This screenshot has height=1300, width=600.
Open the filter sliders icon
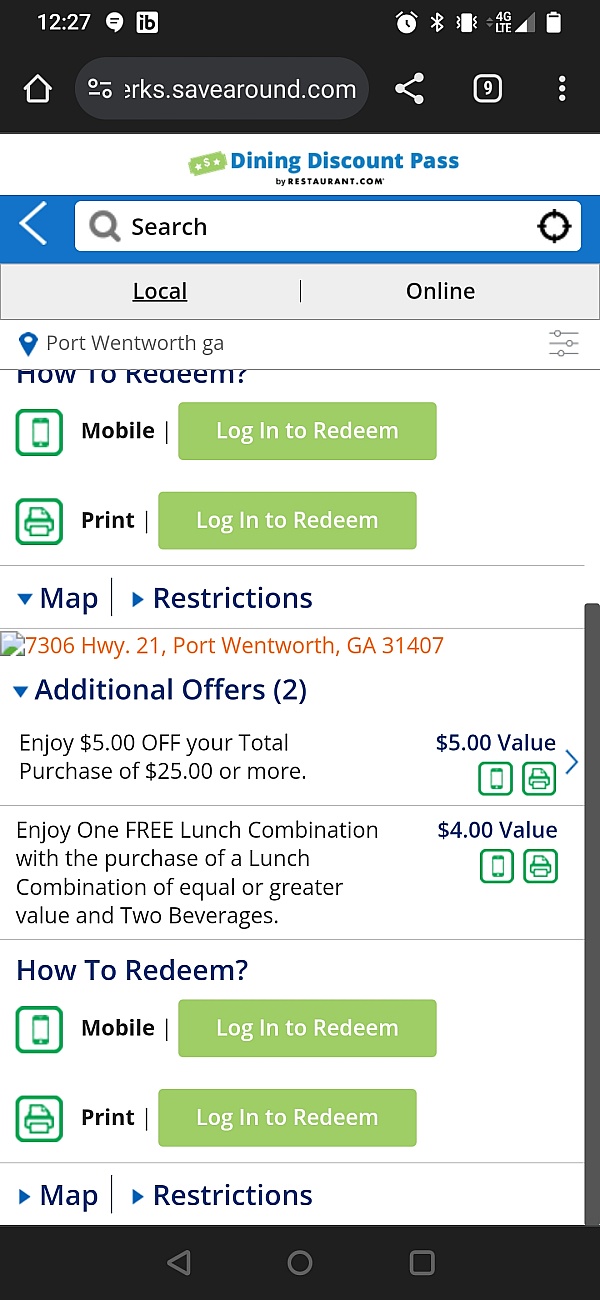pyautogui.click(x=564, y=344)
